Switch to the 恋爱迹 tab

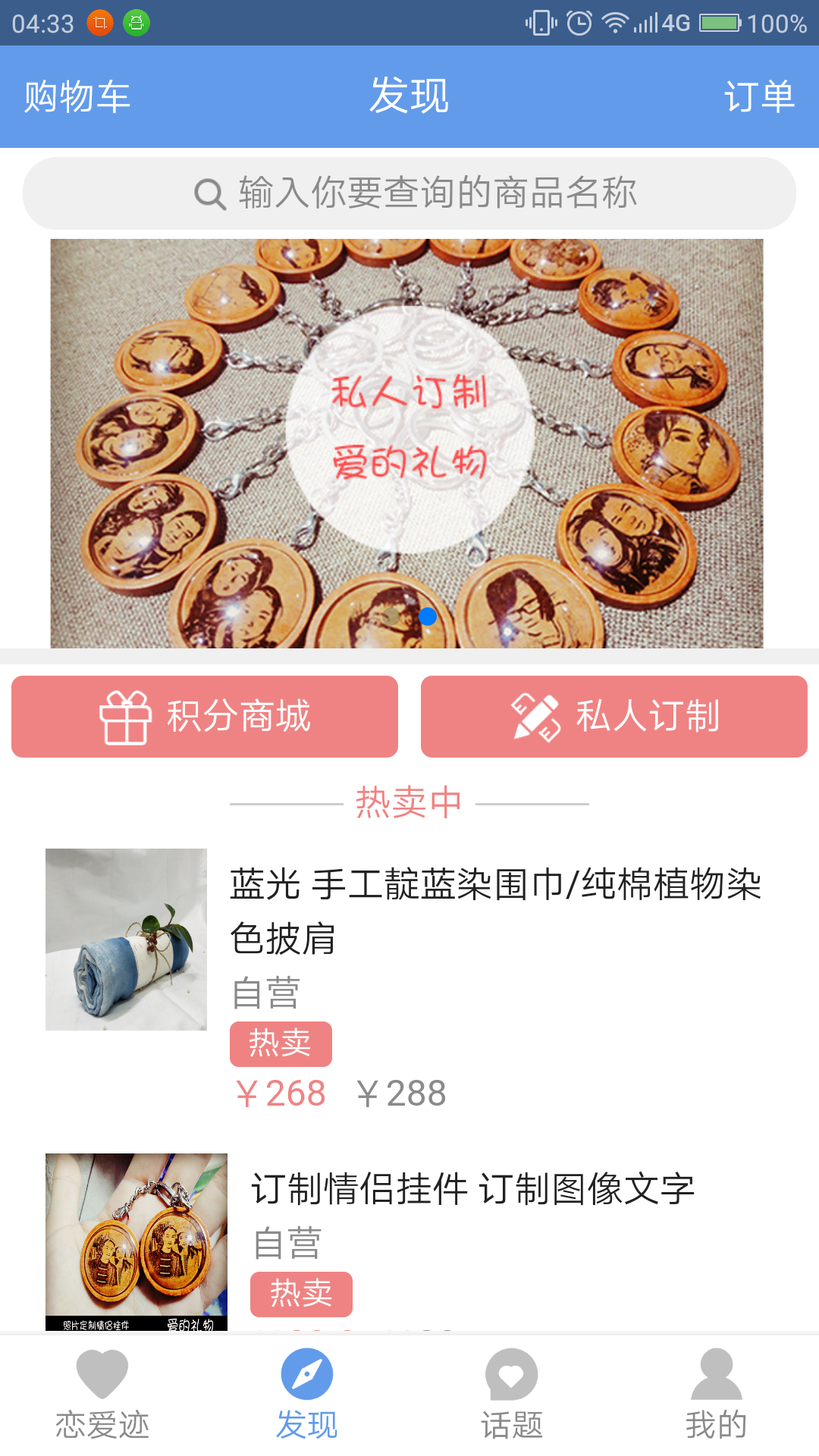click(102, 1394)
